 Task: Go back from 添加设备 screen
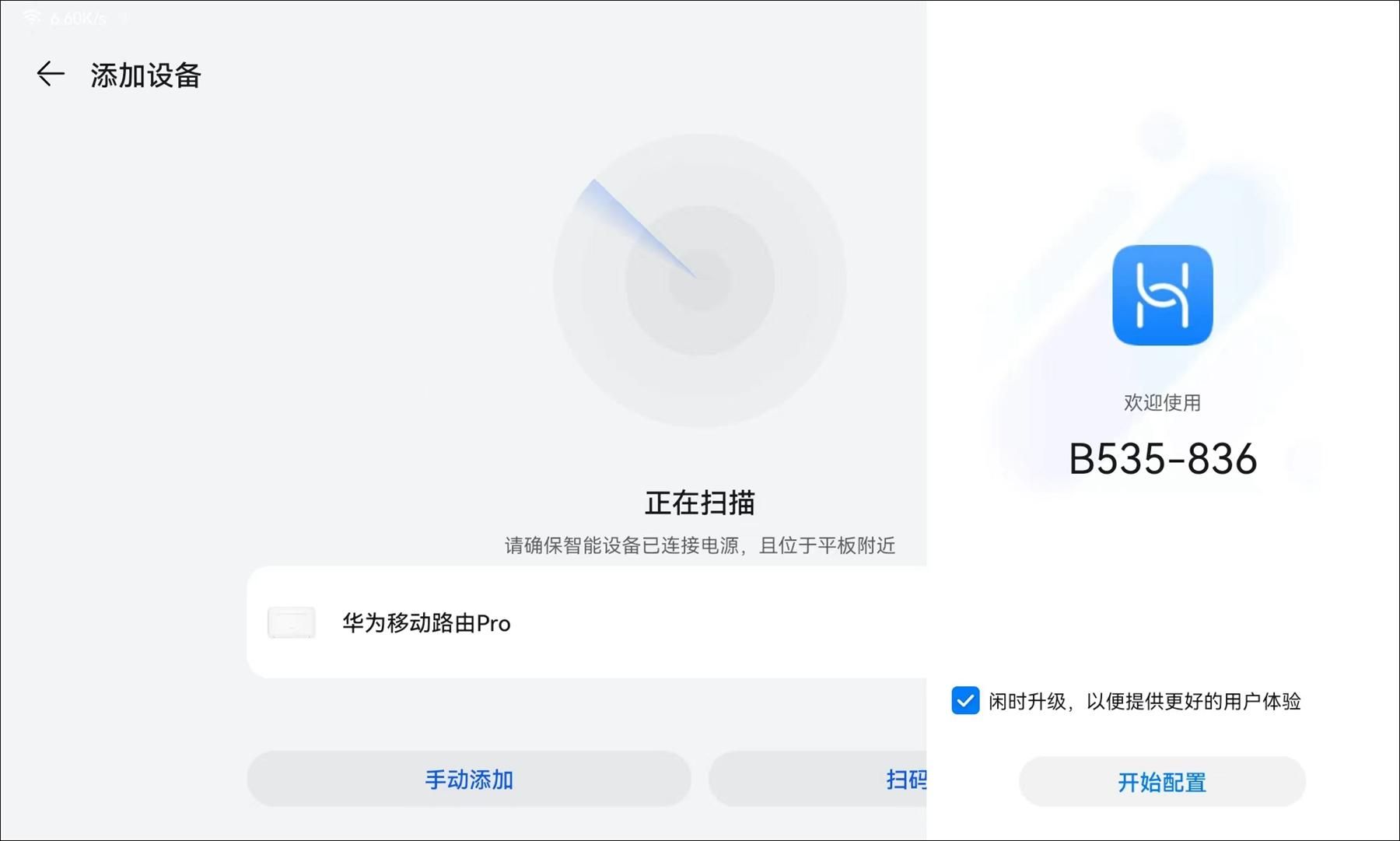[x=51, y=75]
